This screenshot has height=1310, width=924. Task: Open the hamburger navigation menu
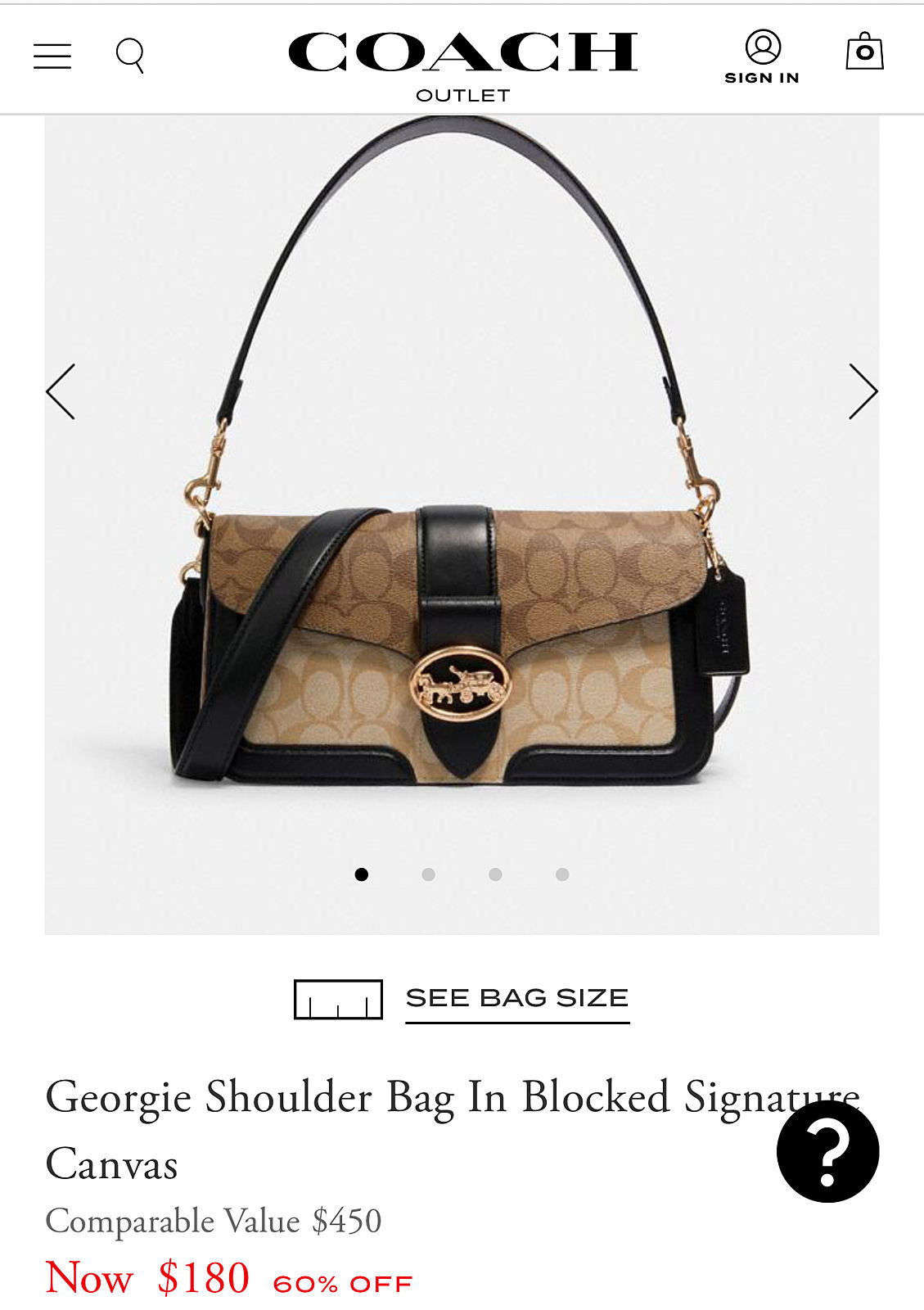(x=52, y=56)
